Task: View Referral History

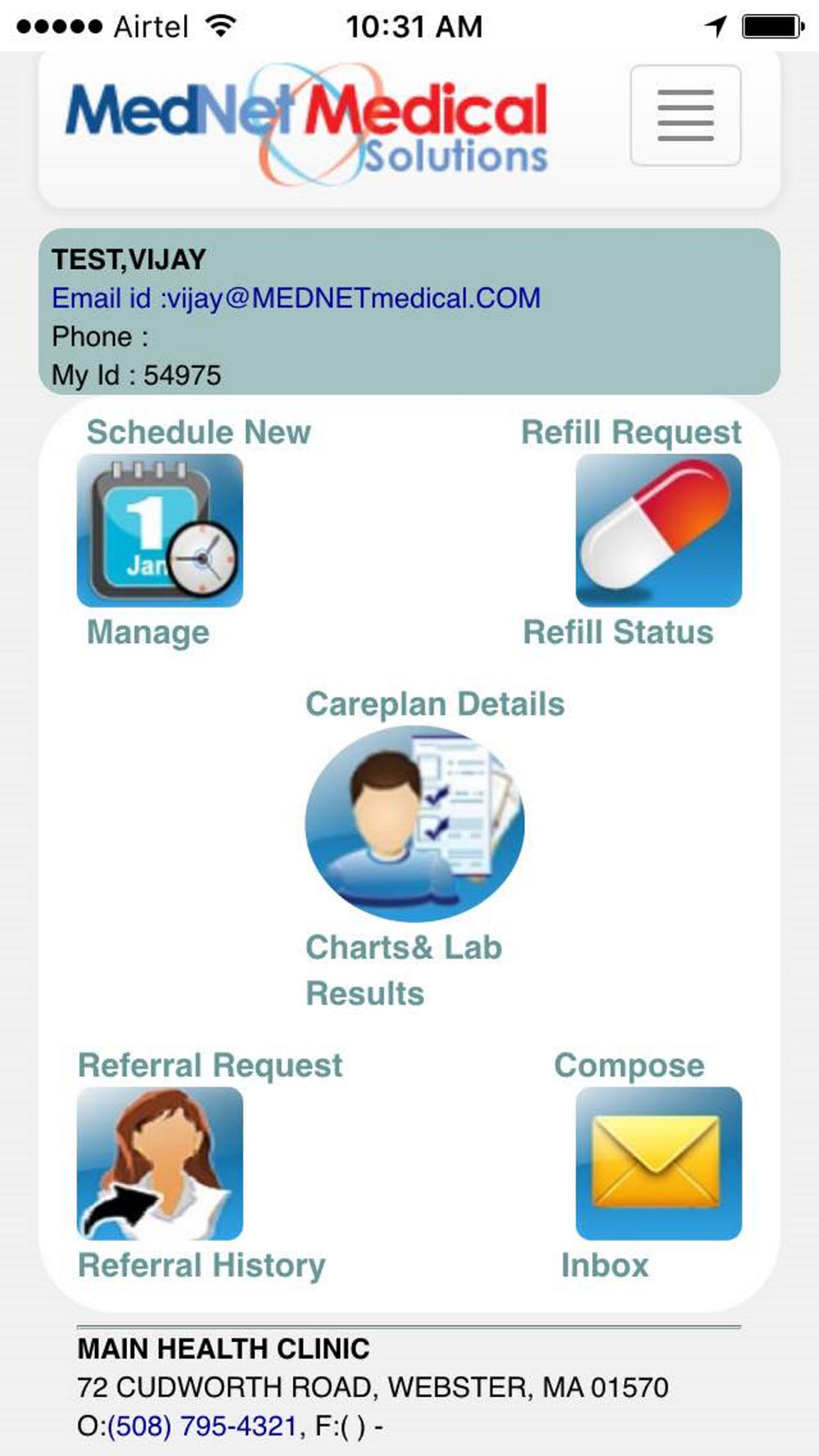Action: pos(201,1266)
